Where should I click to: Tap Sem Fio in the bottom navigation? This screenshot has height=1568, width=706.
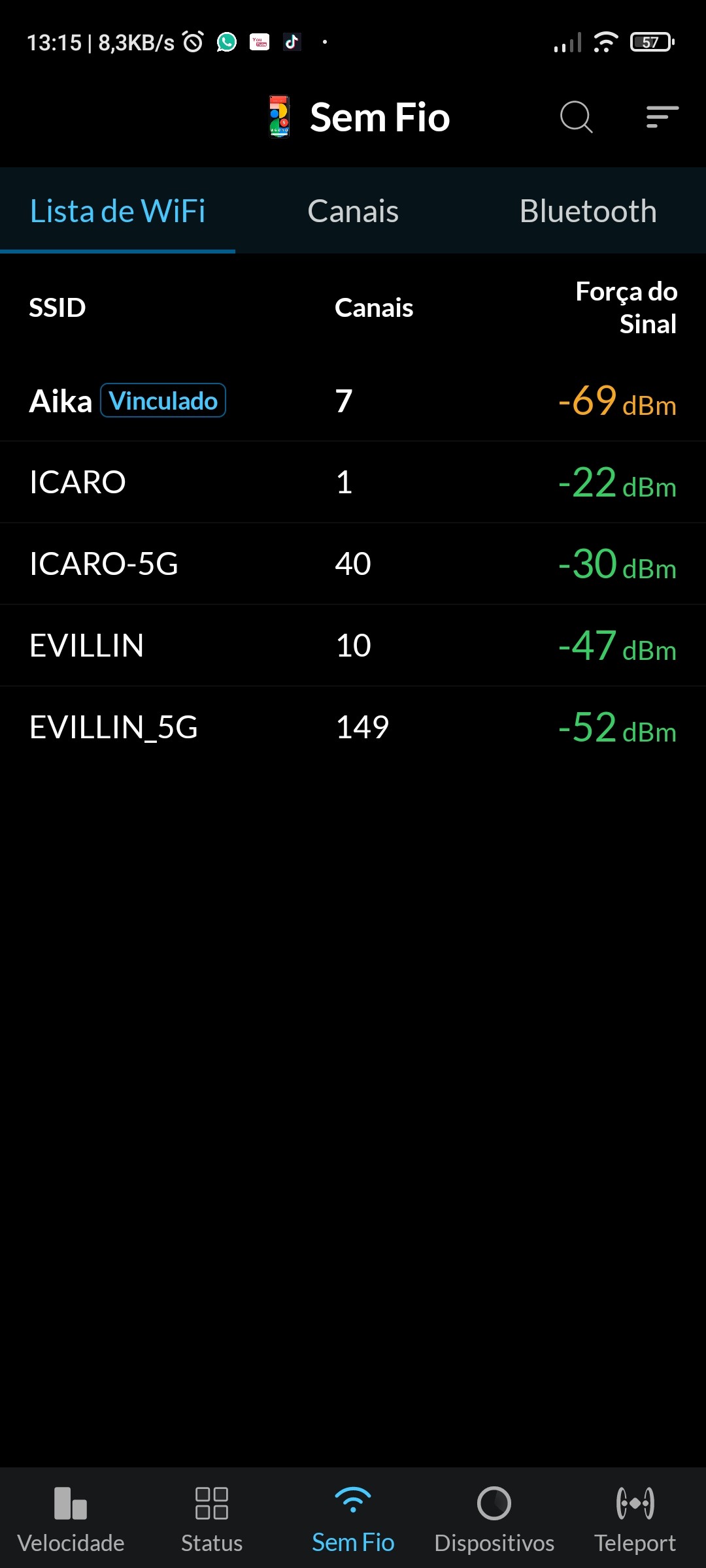353,1518
